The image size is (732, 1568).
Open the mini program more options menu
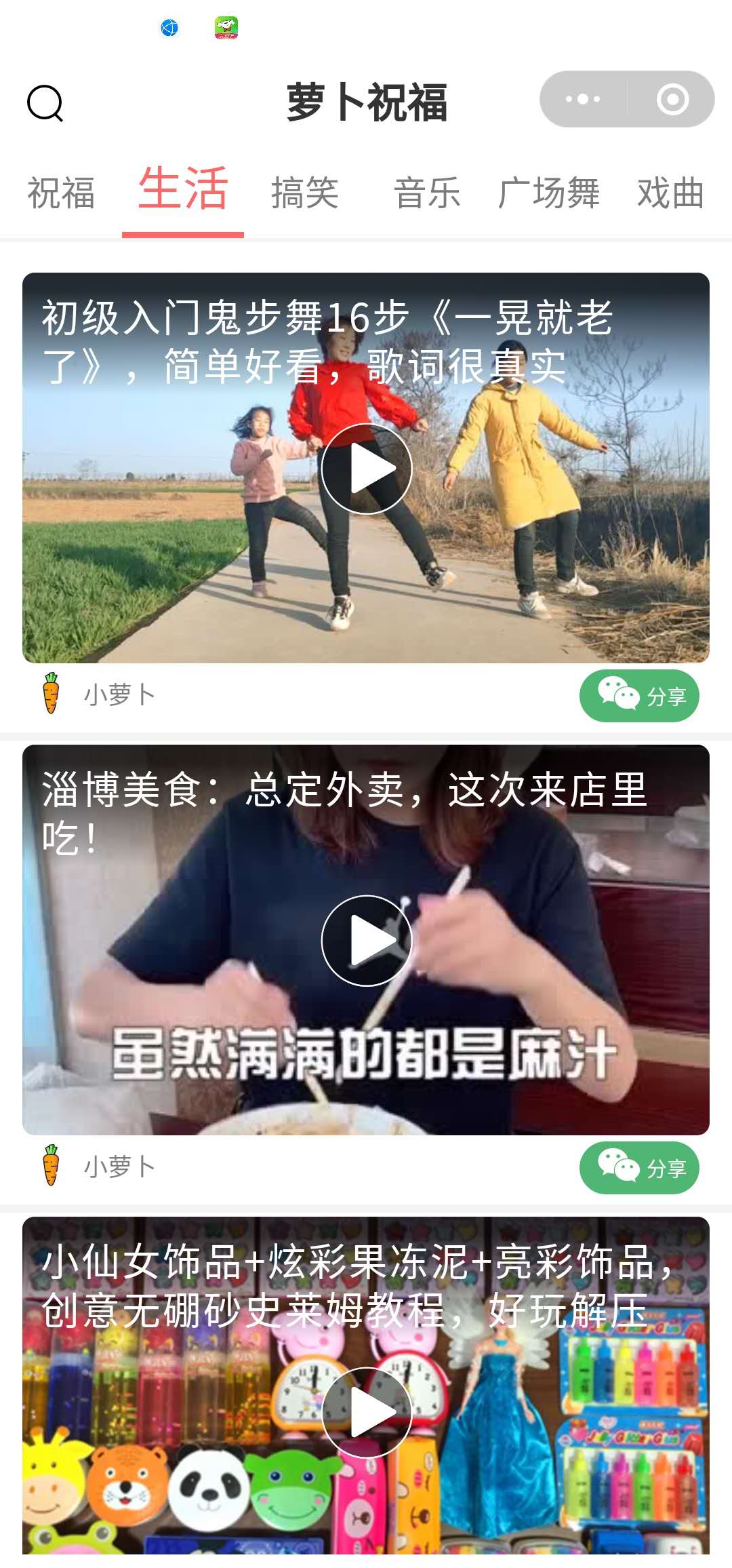click(583, 99)
